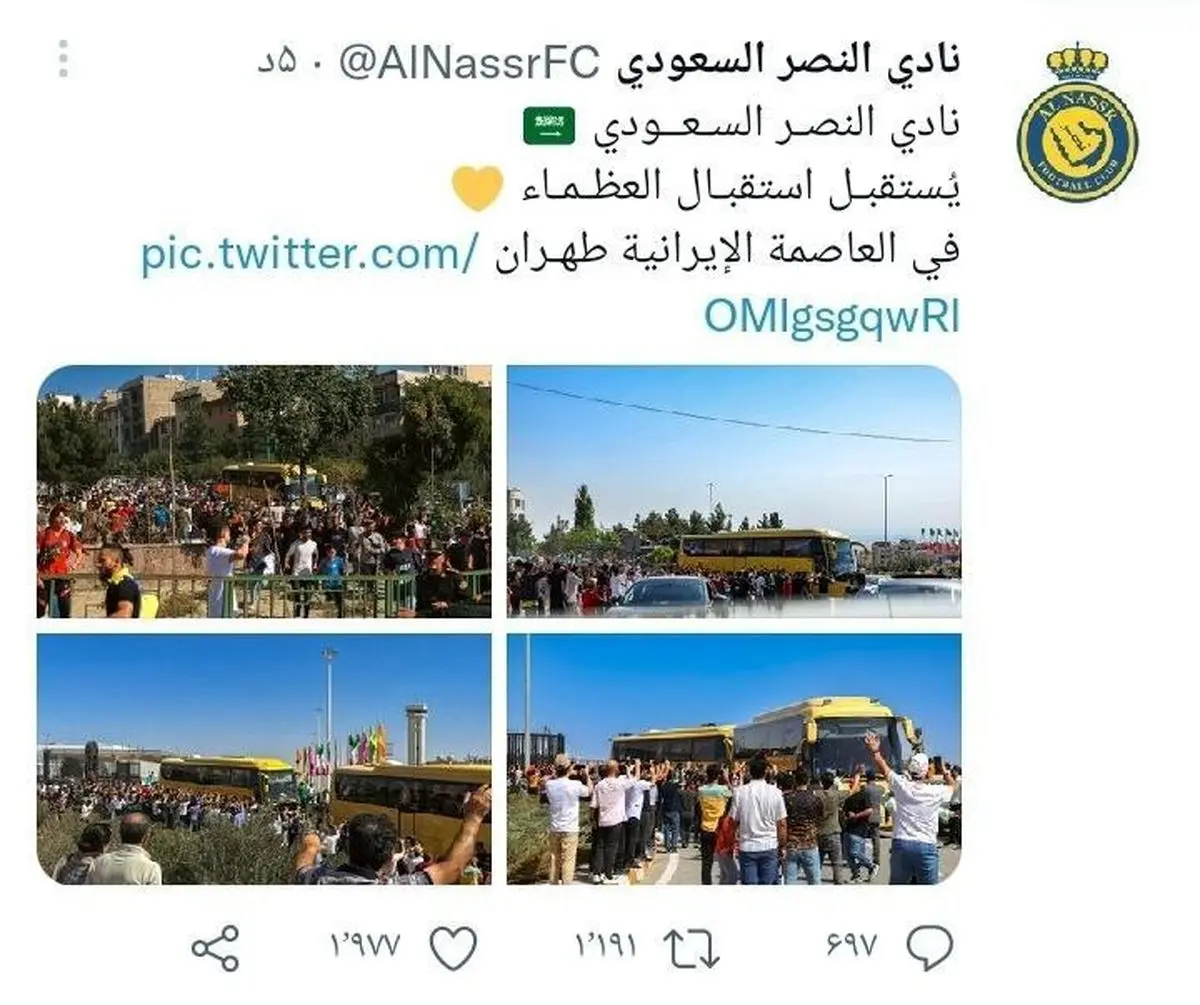Image resolution: width=1200 pixels, height=1005 pixels.
Task: Retweet this post
Action: click(x=693, y=946)
